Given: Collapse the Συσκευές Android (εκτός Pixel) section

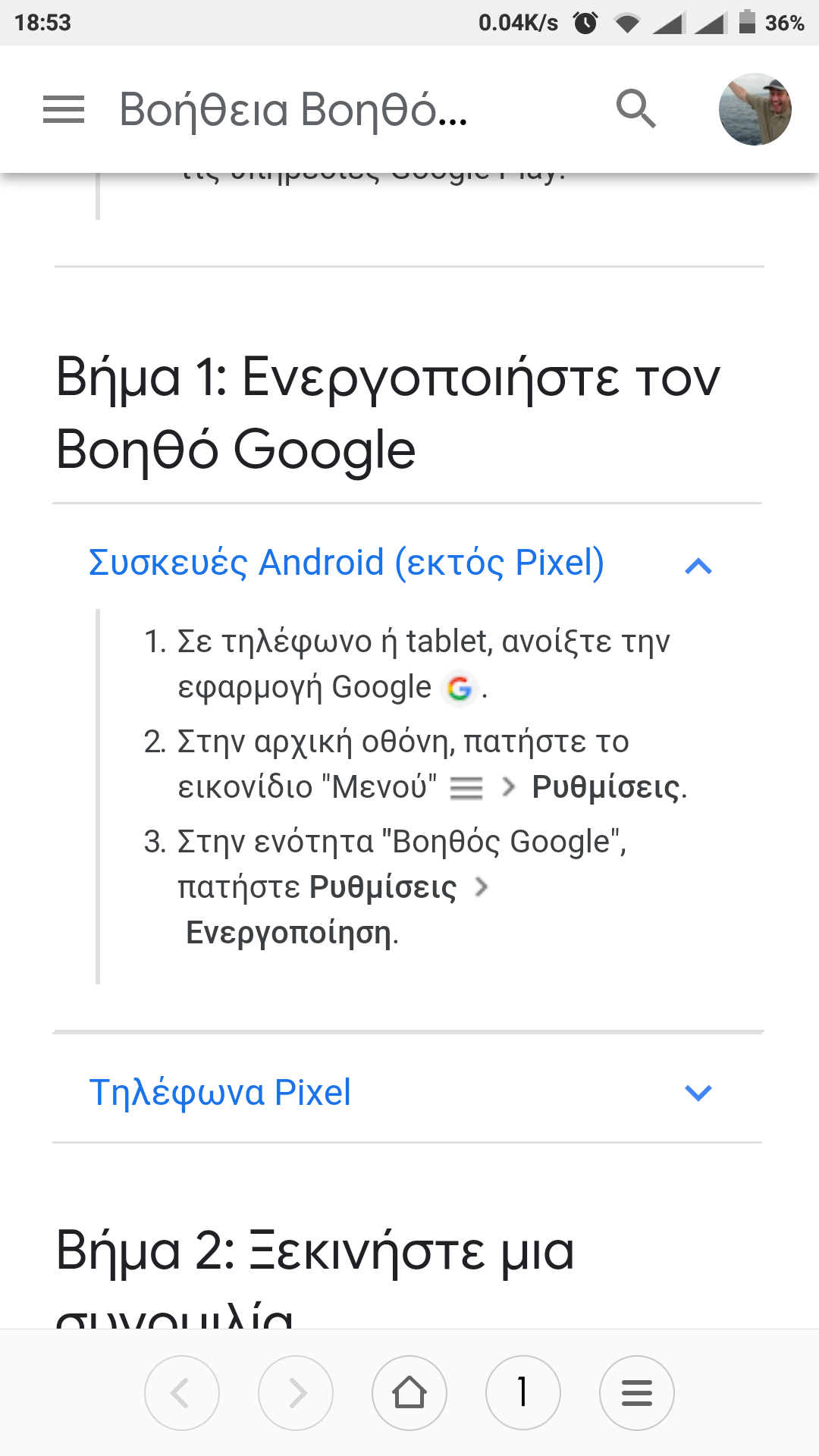Looking at the screenshot, I should [698, 566].
